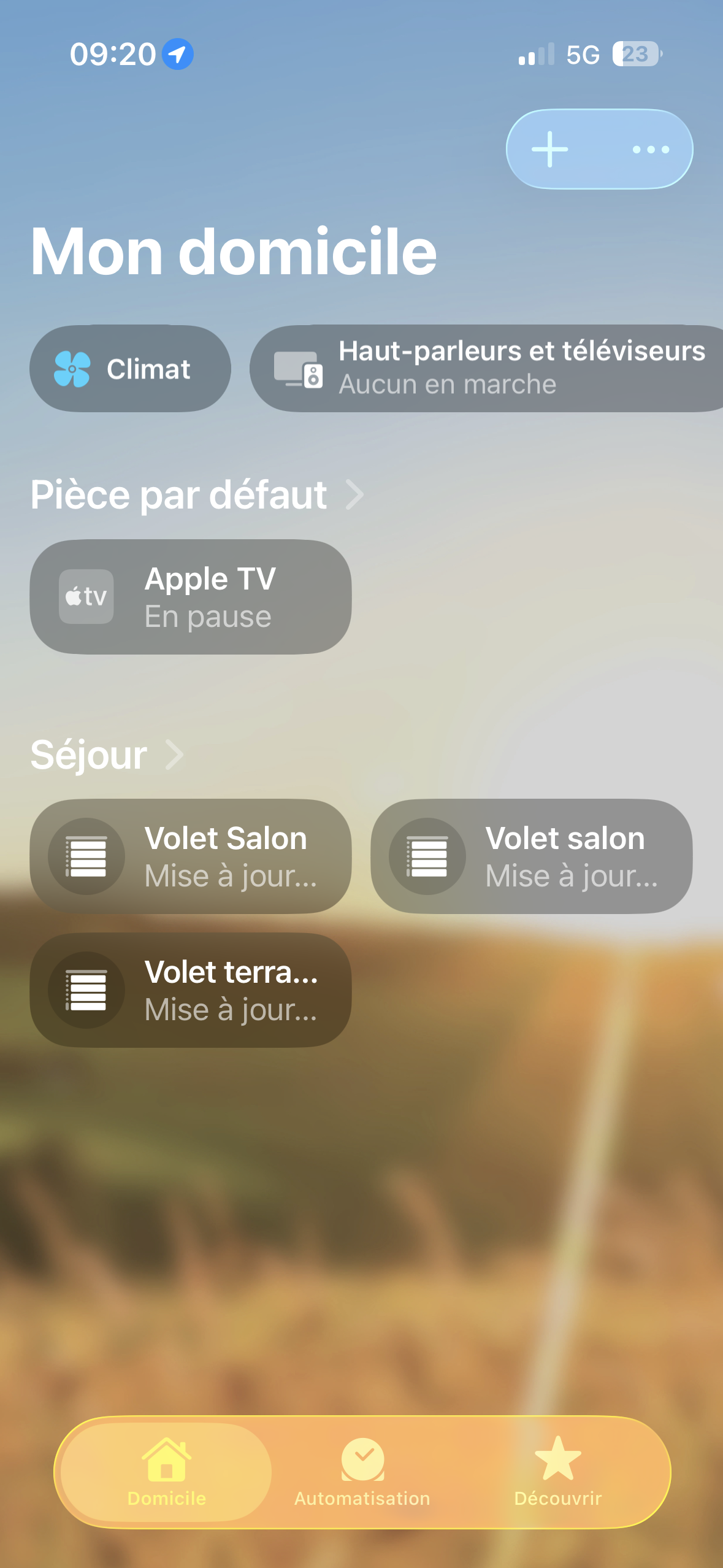Toggle the Volet Salon shutter tile
The width and height of the screenshot is (723, 1568).
pyautogui.click(x=86, y=856)
